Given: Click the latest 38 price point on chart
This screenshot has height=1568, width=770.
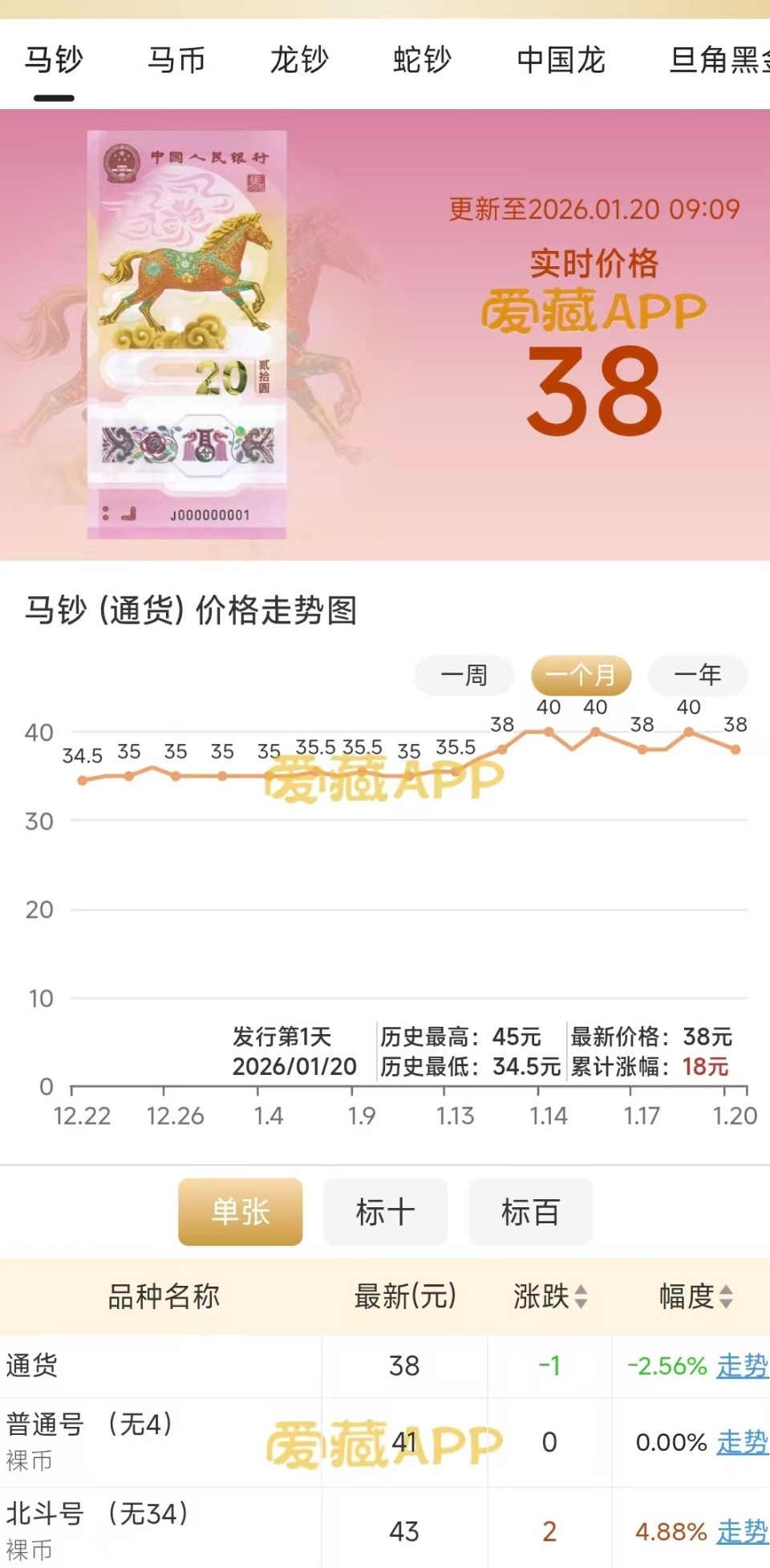Looking at the screenshot, I should [x=735, y=749].
